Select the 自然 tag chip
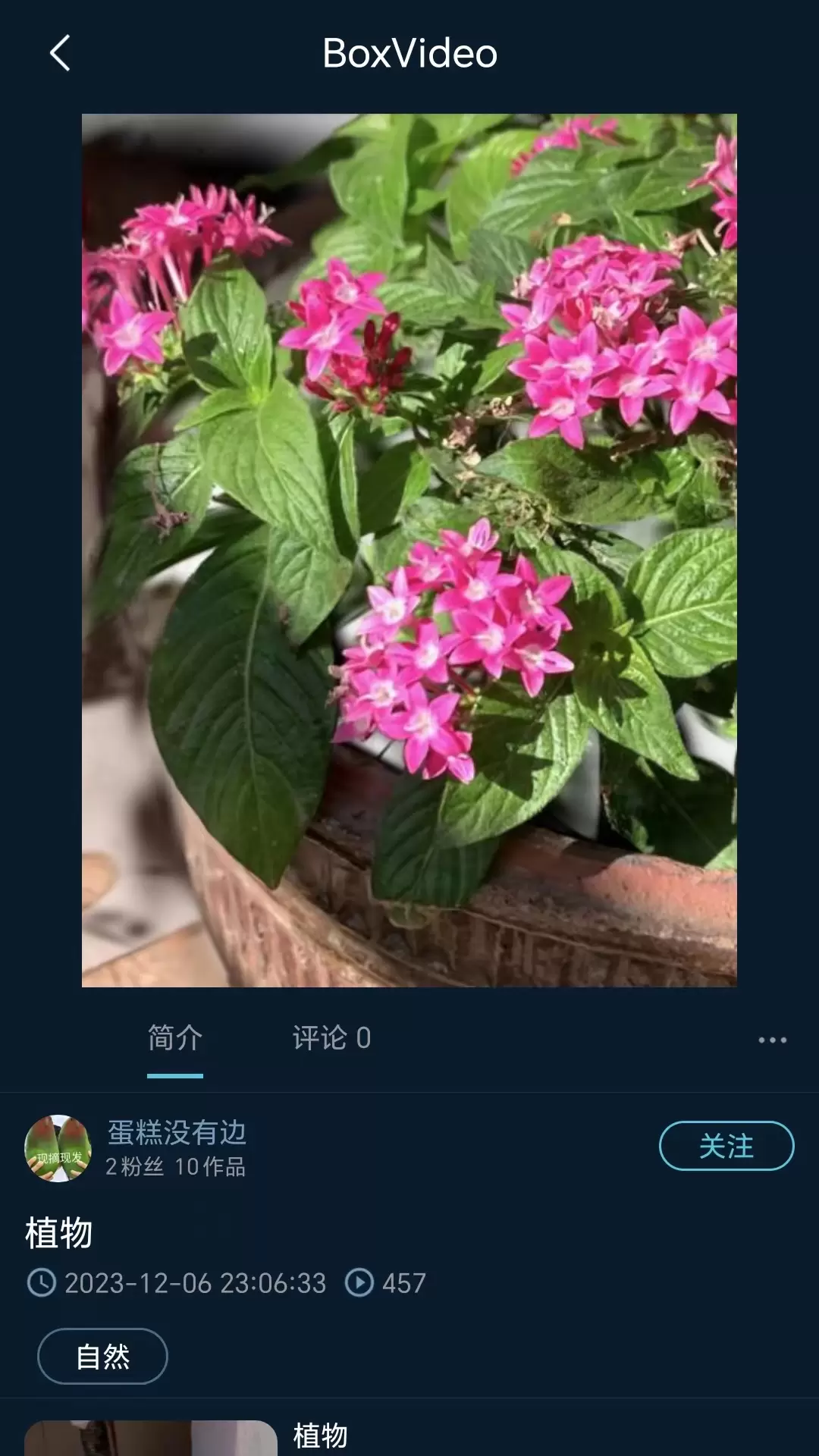Image resolution: width=819 pixels, height=1456 pixels. tap(102, 1356)
